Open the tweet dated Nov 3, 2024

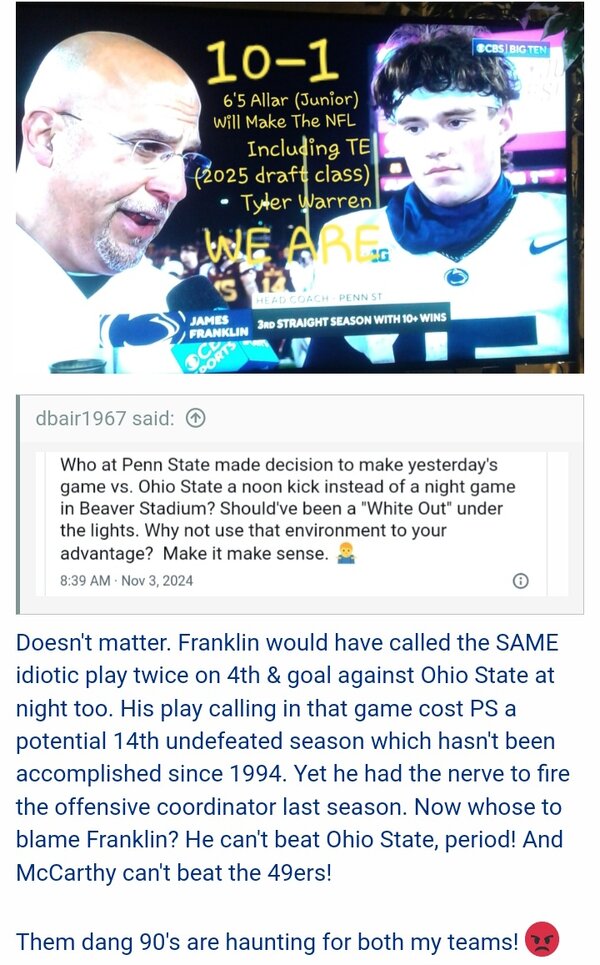pyautogui.click(x=127, y=581)
